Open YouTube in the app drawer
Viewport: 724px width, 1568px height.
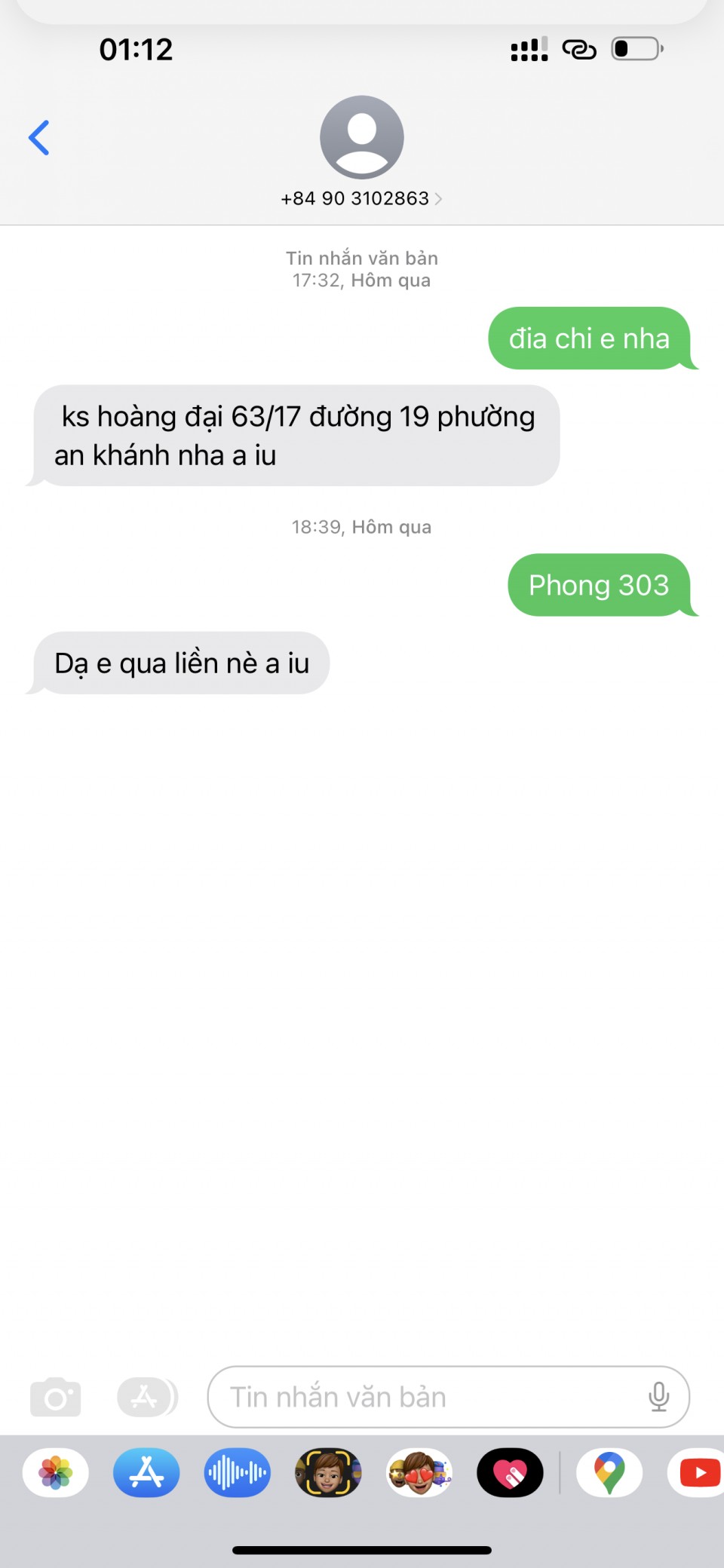pos(698,1472)
